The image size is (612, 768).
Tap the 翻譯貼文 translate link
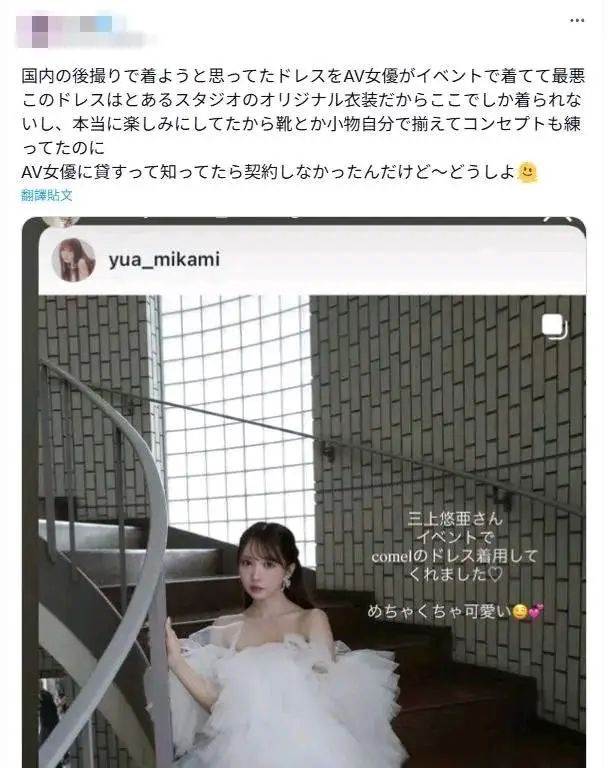pyautogui.click(x=47, y=195)
